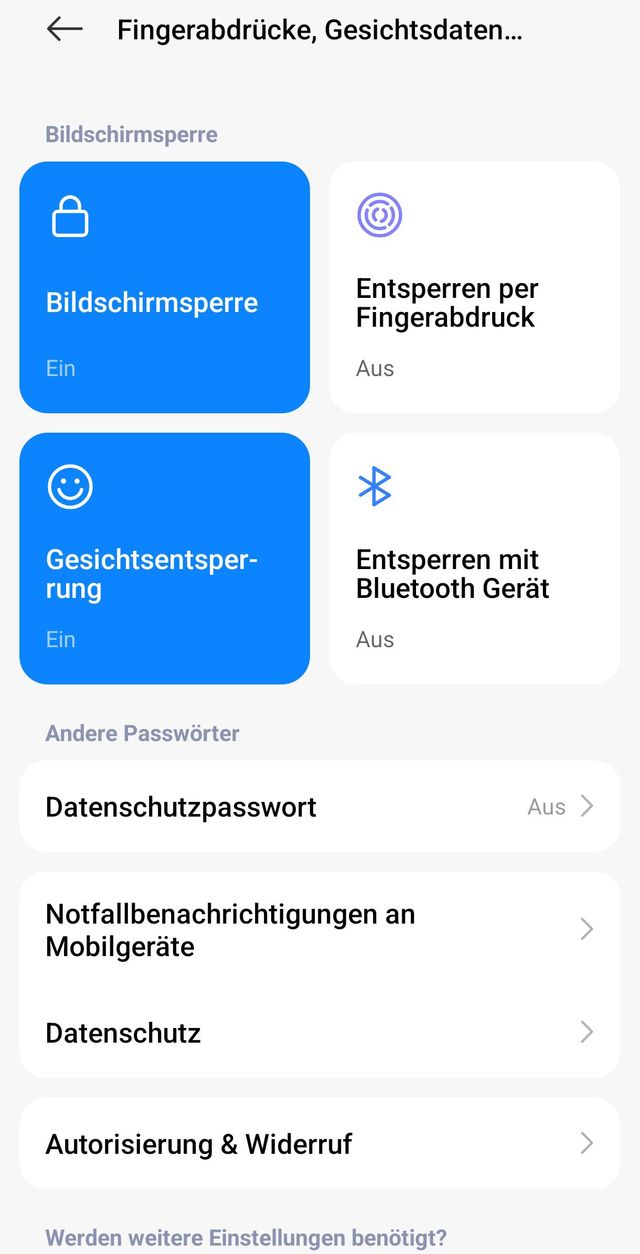Open the Datenschutzpasswort row

point(320,807)
